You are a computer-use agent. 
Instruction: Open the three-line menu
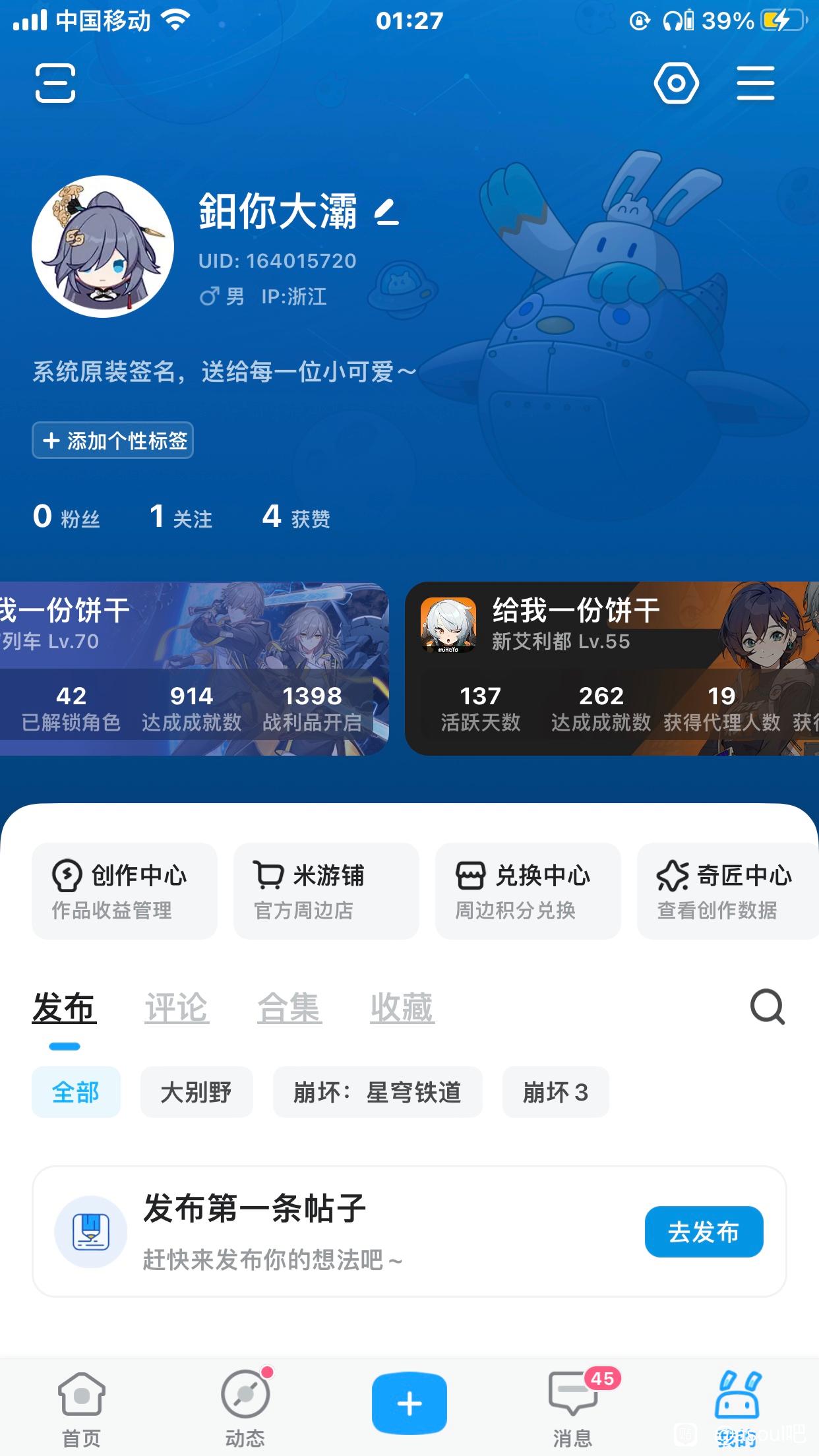click(x=755, y=83)
